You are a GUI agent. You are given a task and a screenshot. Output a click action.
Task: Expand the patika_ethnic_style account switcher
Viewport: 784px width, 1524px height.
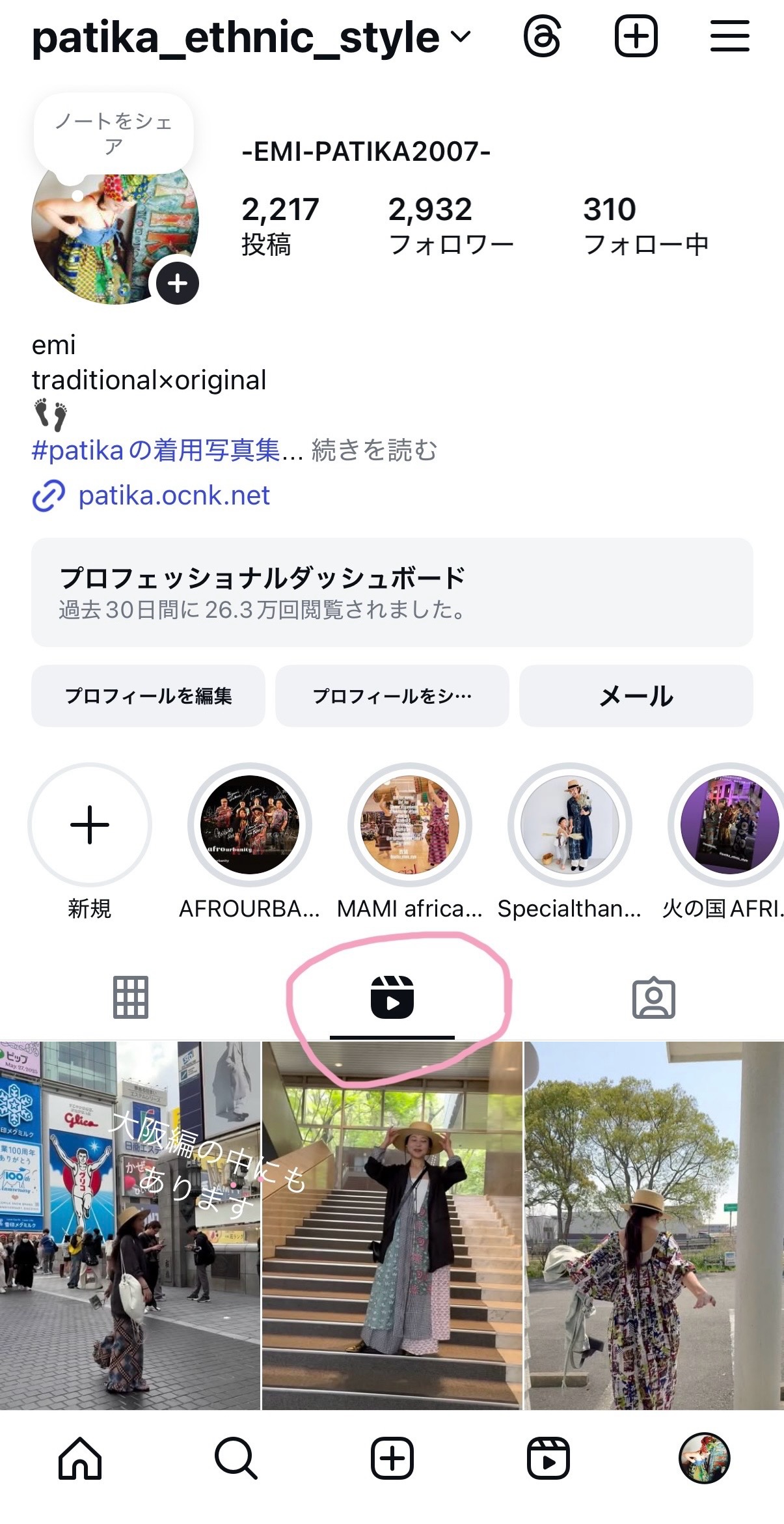pyautogui.click(x=251, y=37)
